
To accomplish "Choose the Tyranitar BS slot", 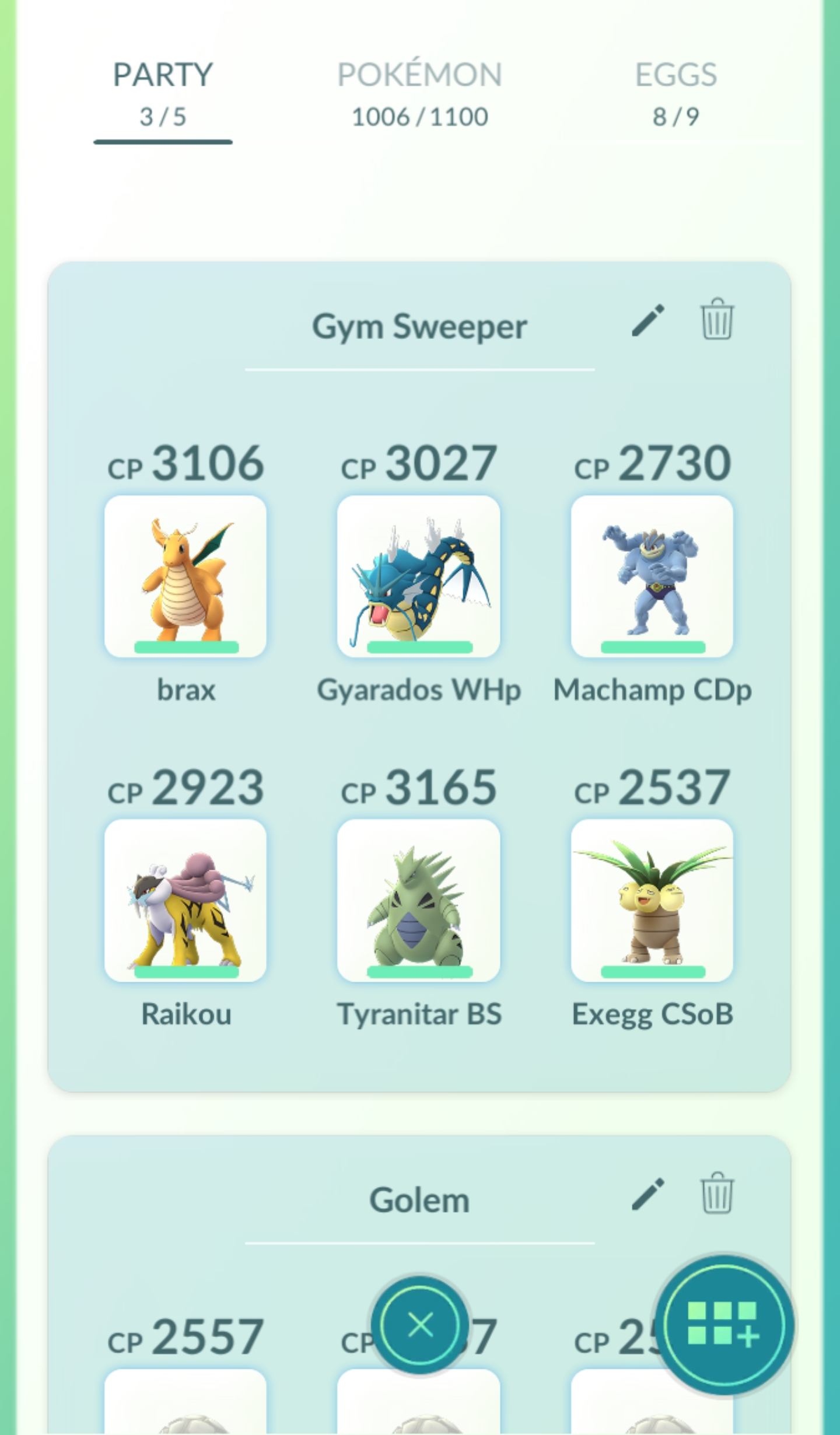I will tap(419, 901).
